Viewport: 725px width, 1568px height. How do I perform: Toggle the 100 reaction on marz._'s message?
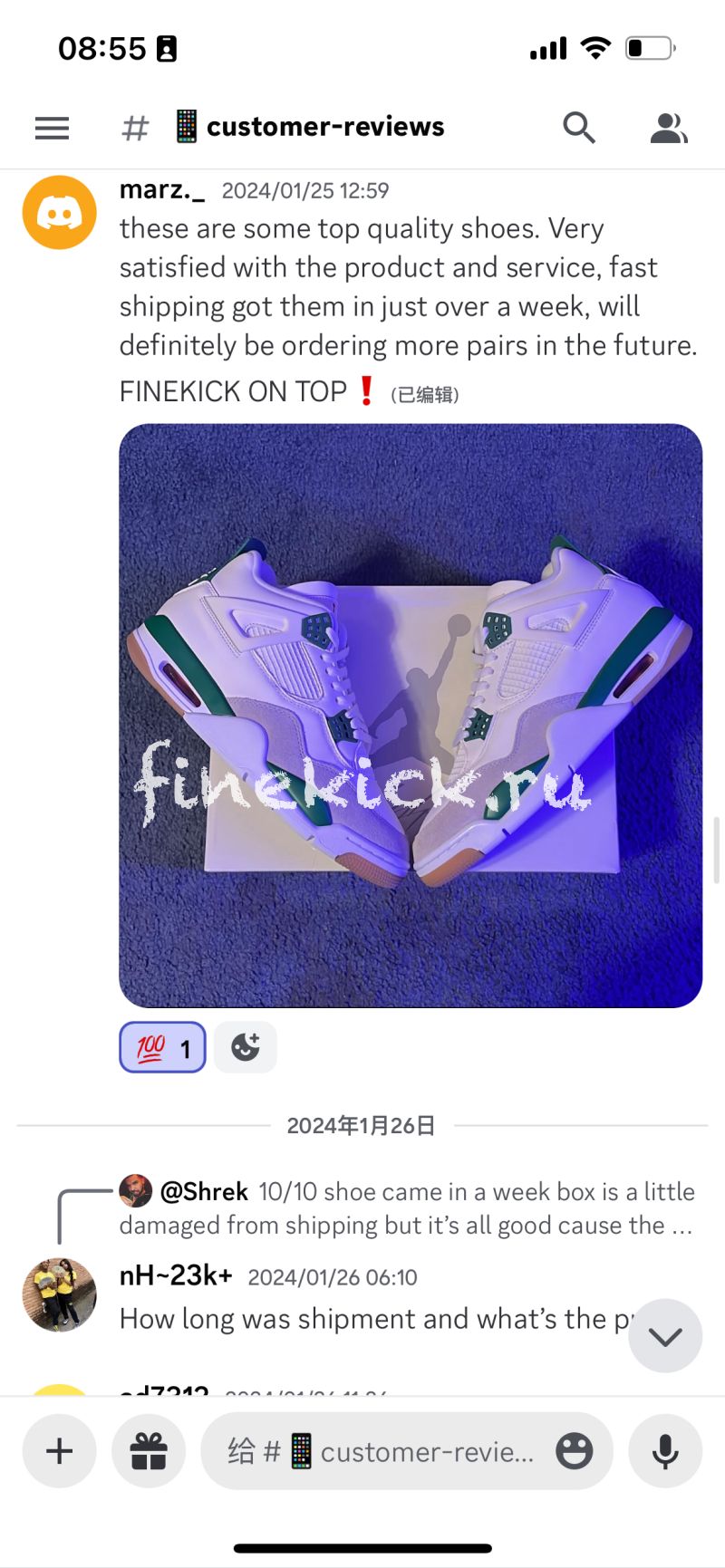tap(163, 1048)
